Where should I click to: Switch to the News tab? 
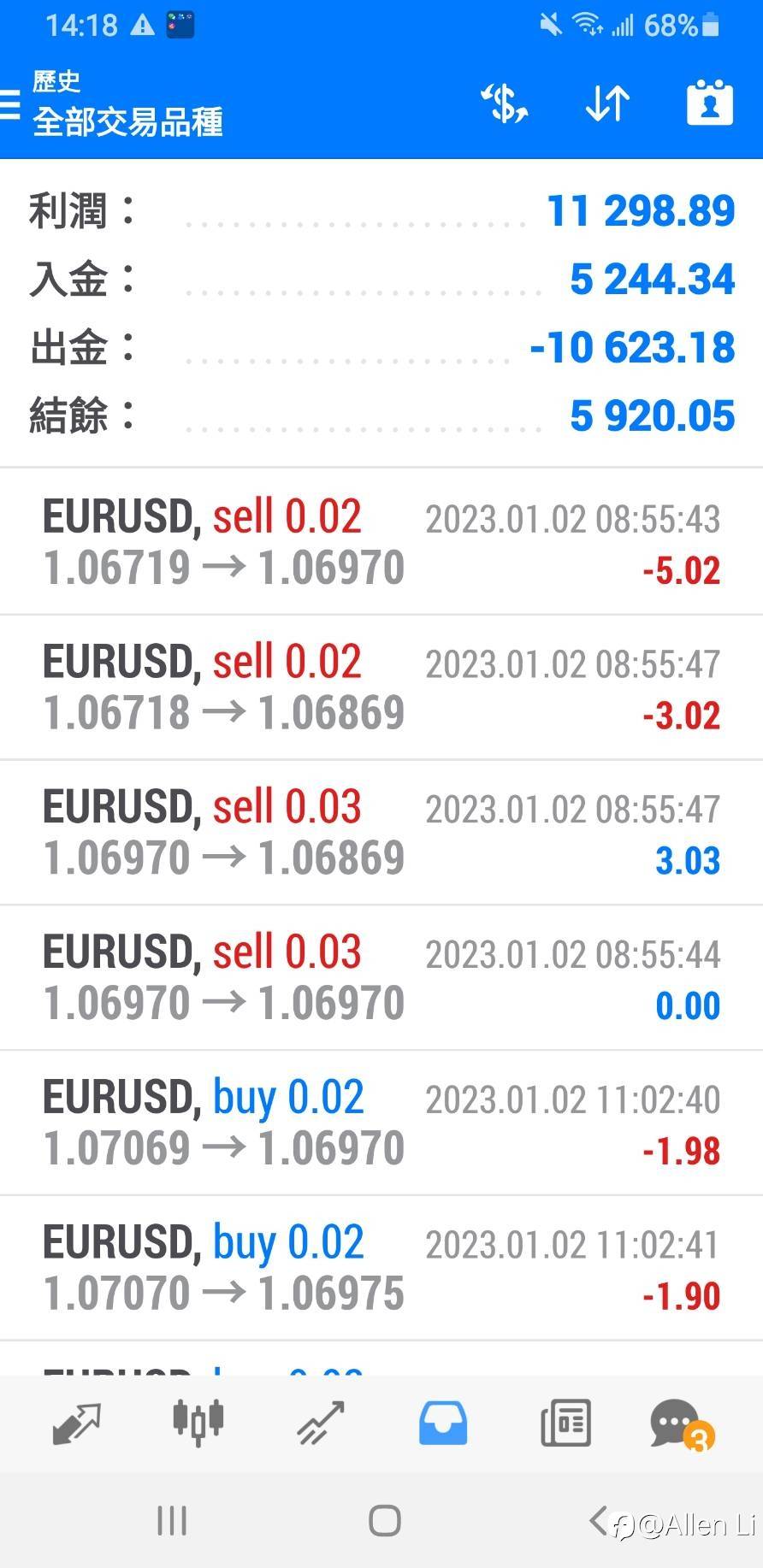565,1424
